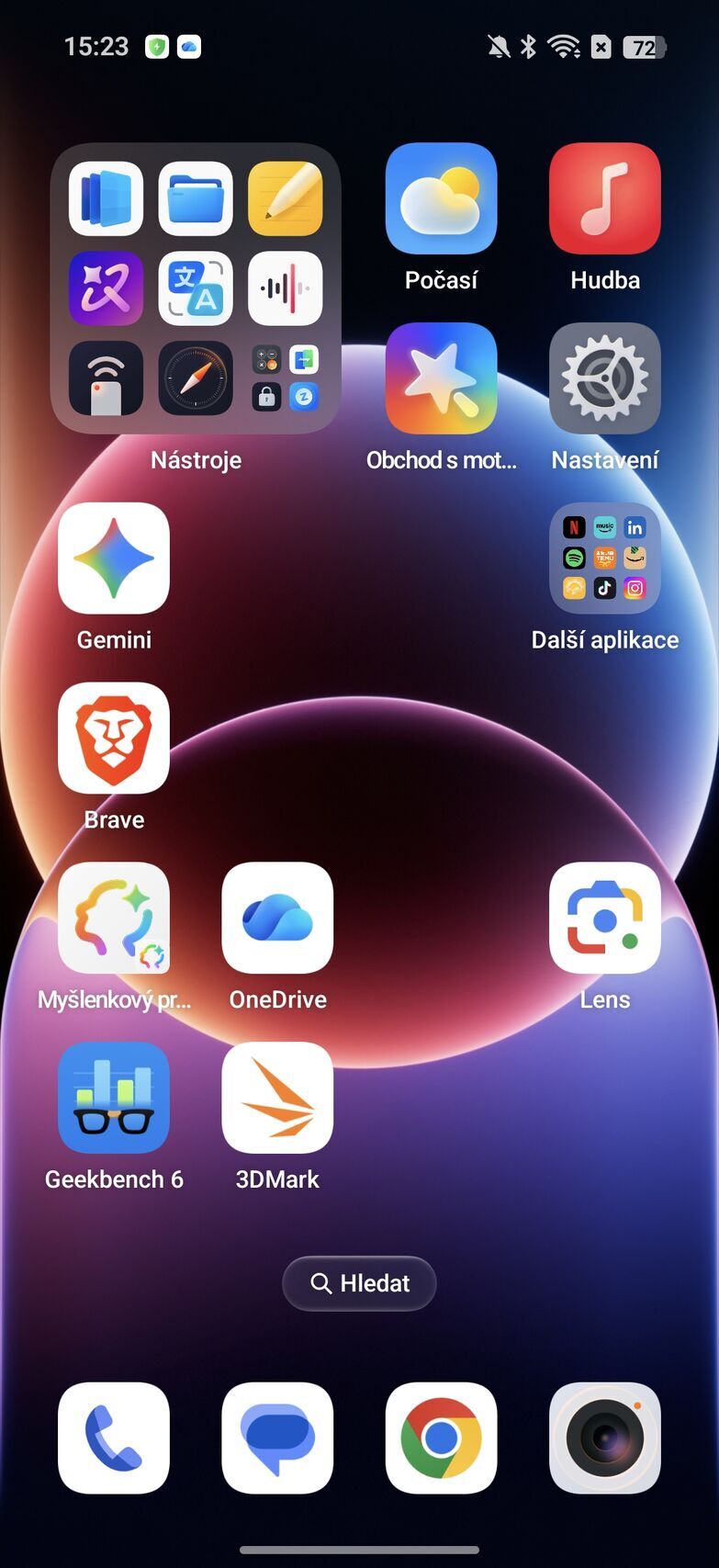Image resolution: width=719 pixels, height=1568 pixels.
Task: Open Nastavení settings
Action: point(604,378)
